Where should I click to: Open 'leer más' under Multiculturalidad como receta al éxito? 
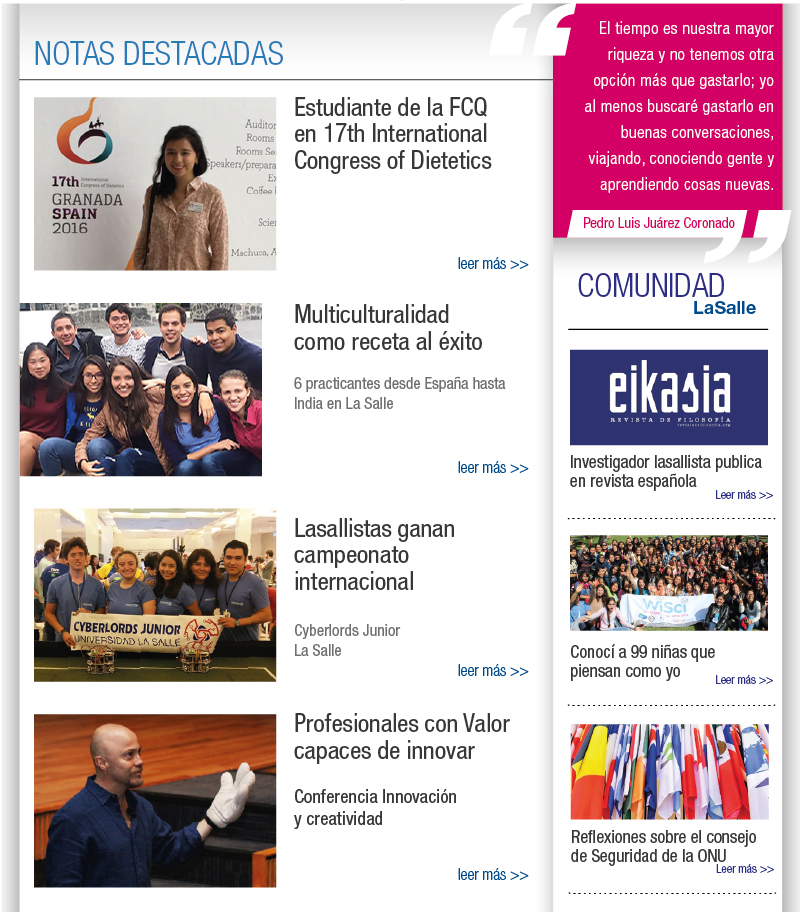[493, 468]
